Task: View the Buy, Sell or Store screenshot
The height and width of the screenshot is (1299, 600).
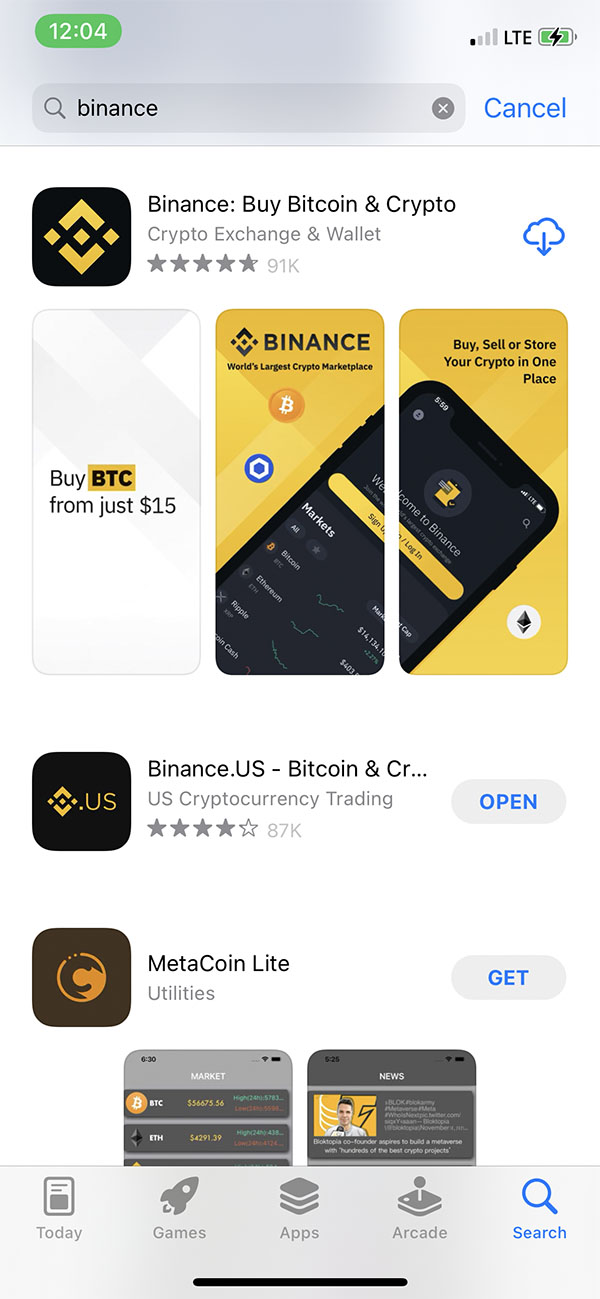Action: pyautogui.click(x=483, y=492)
